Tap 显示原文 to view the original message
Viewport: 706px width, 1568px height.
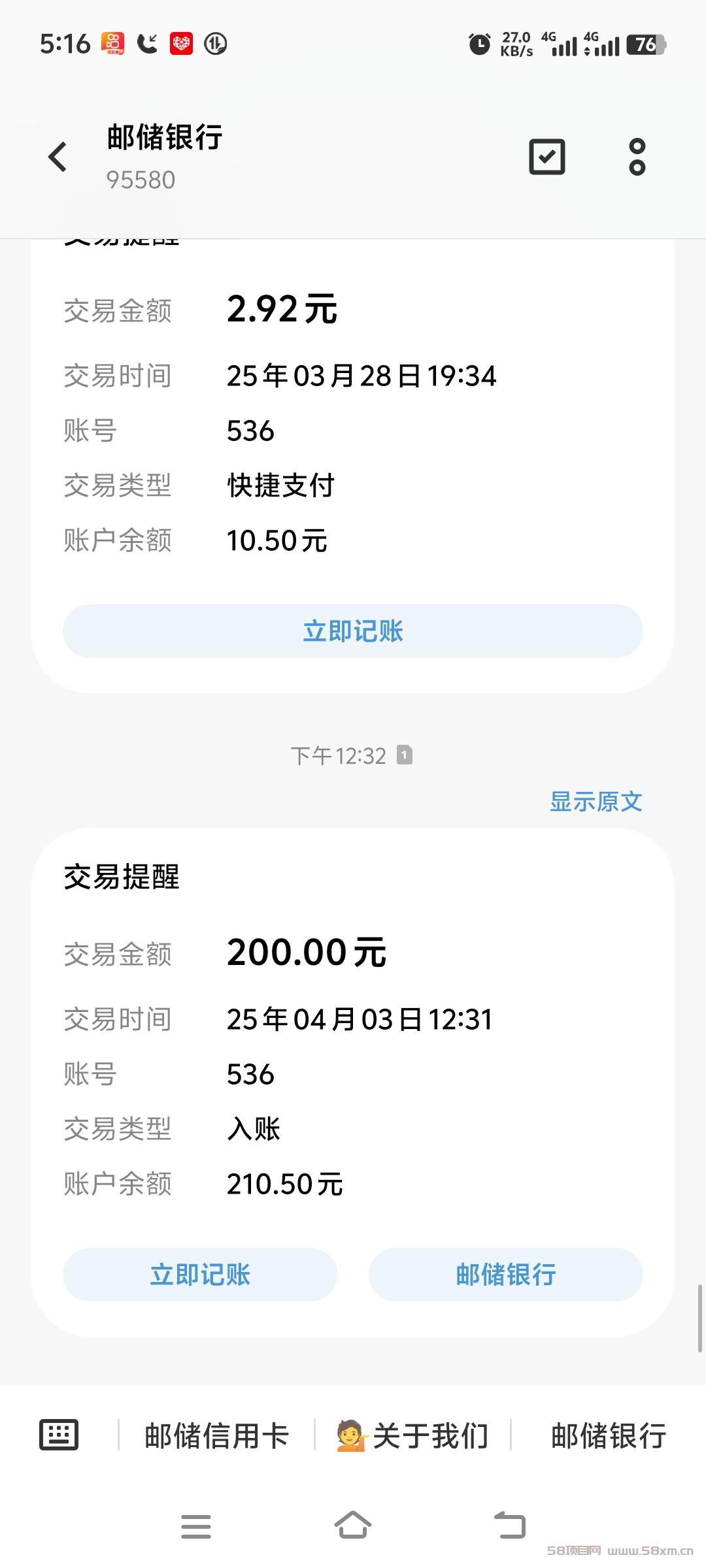tap(596, 802)
